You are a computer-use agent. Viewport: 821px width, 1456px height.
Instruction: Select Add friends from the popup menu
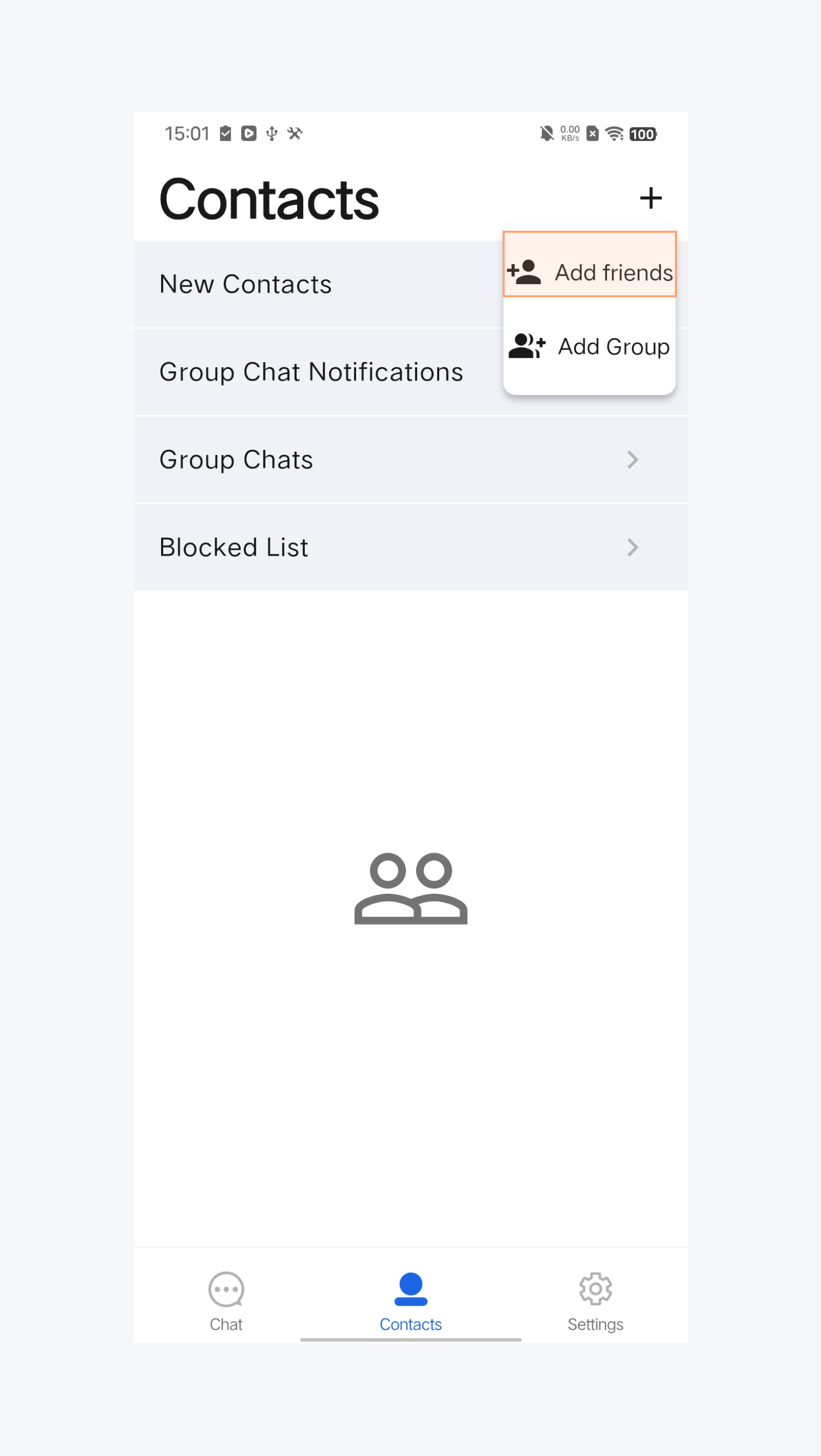(589, 272)
